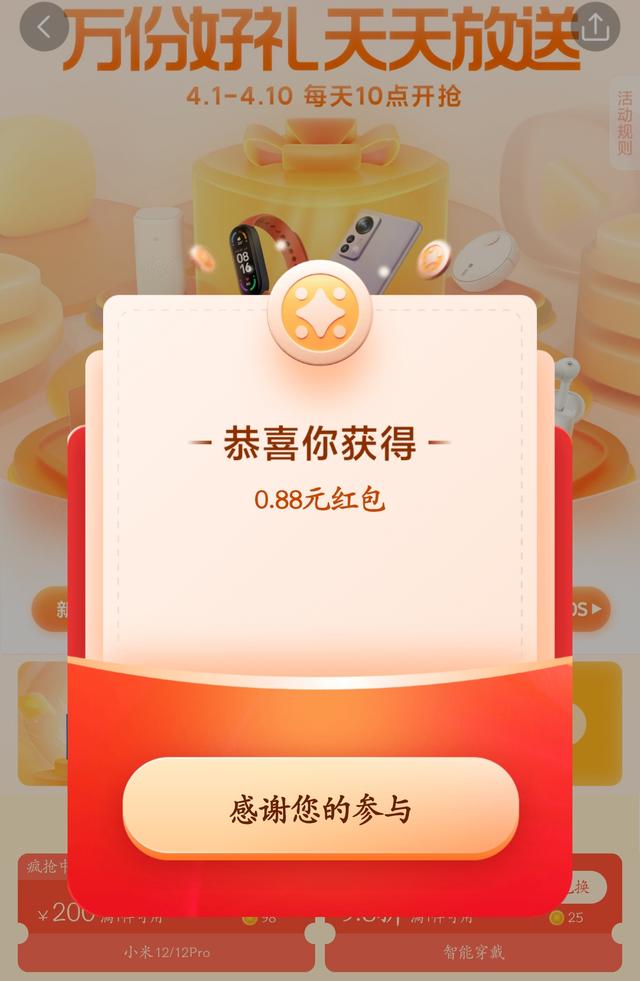
Task: Open the 活动规则 side tab
Action: [x=624, y=124]
